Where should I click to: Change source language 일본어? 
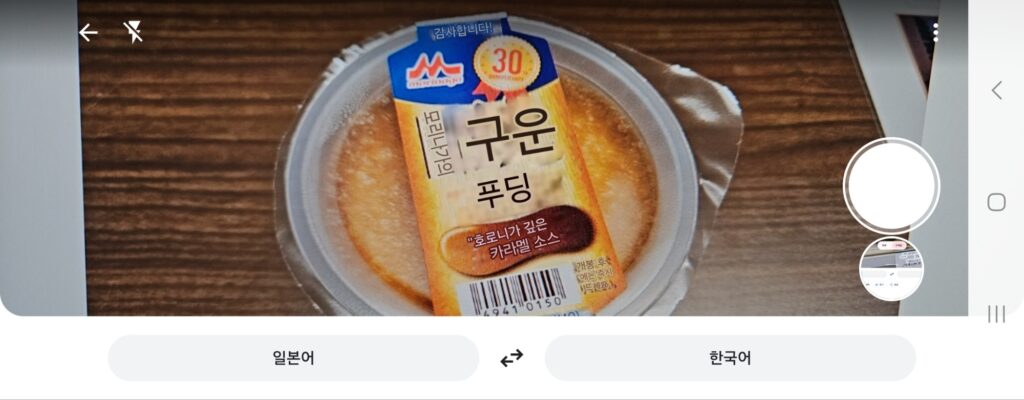[293, 358]
